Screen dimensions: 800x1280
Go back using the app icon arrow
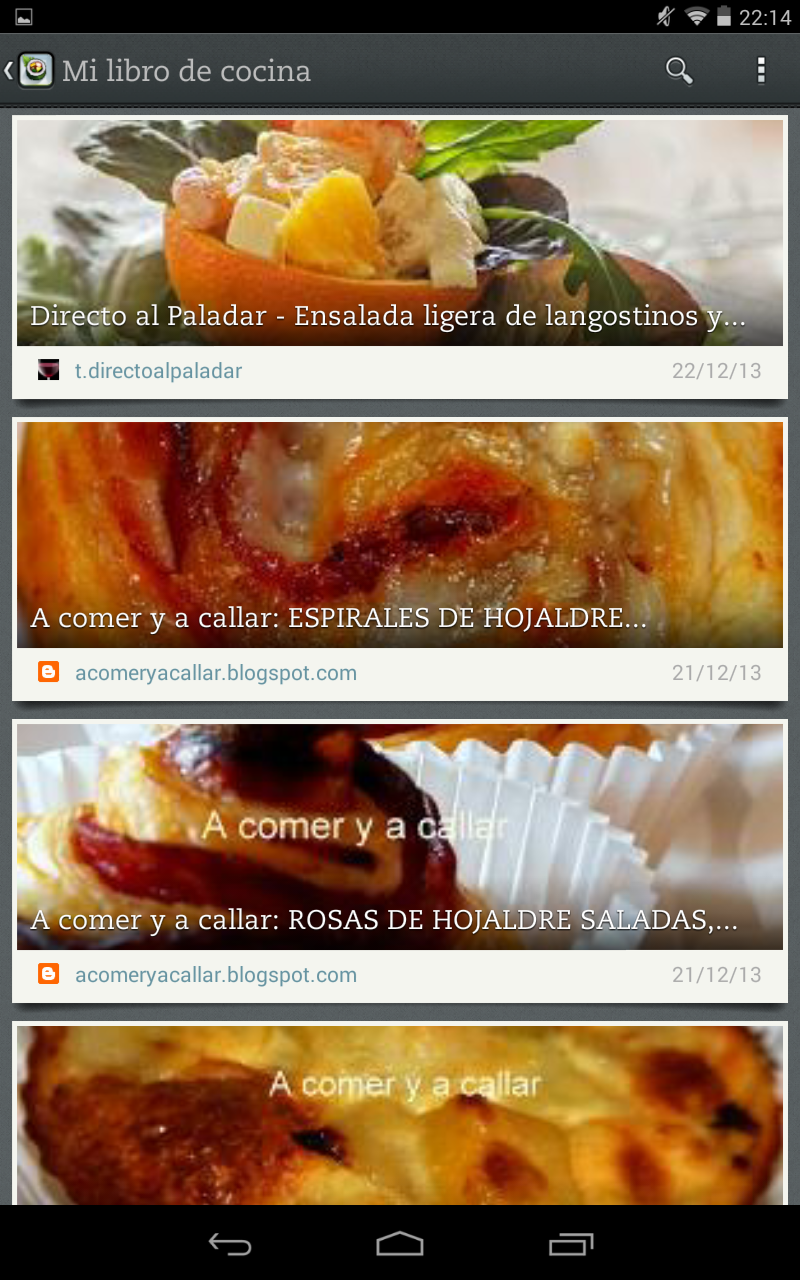[x=30, y=71]
